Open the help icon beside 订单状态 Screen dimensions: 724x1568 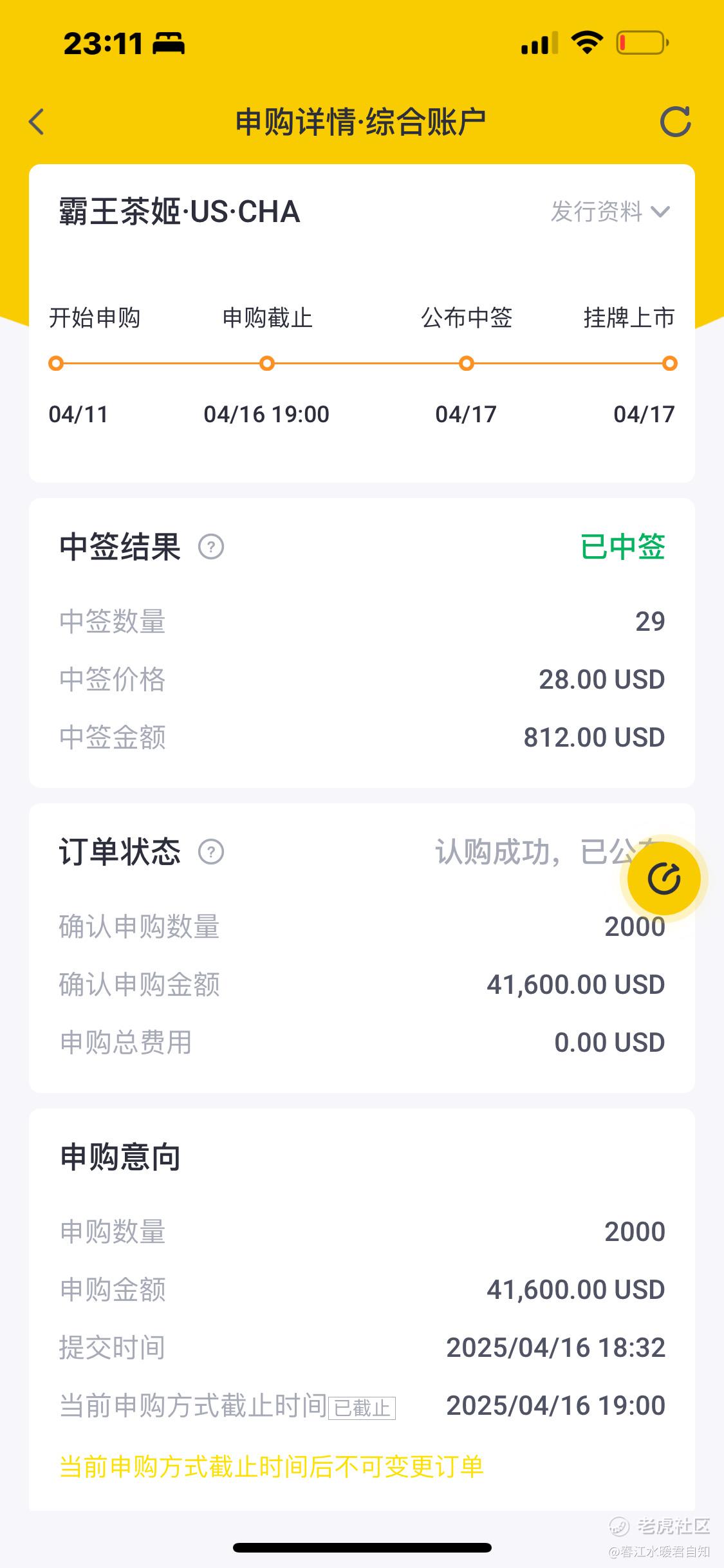(x=211, y=852)
